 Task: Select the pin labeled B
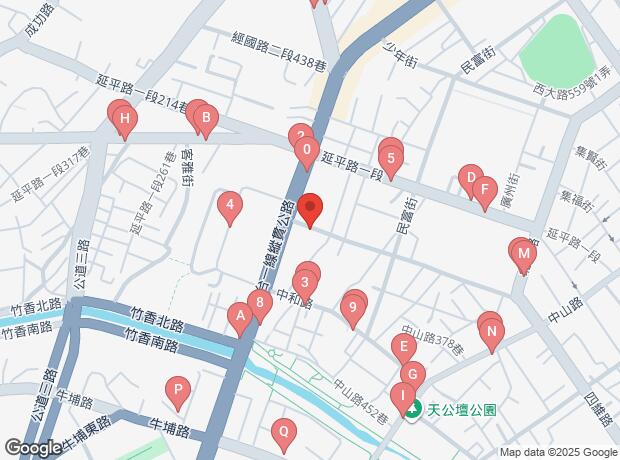[204, 121]
